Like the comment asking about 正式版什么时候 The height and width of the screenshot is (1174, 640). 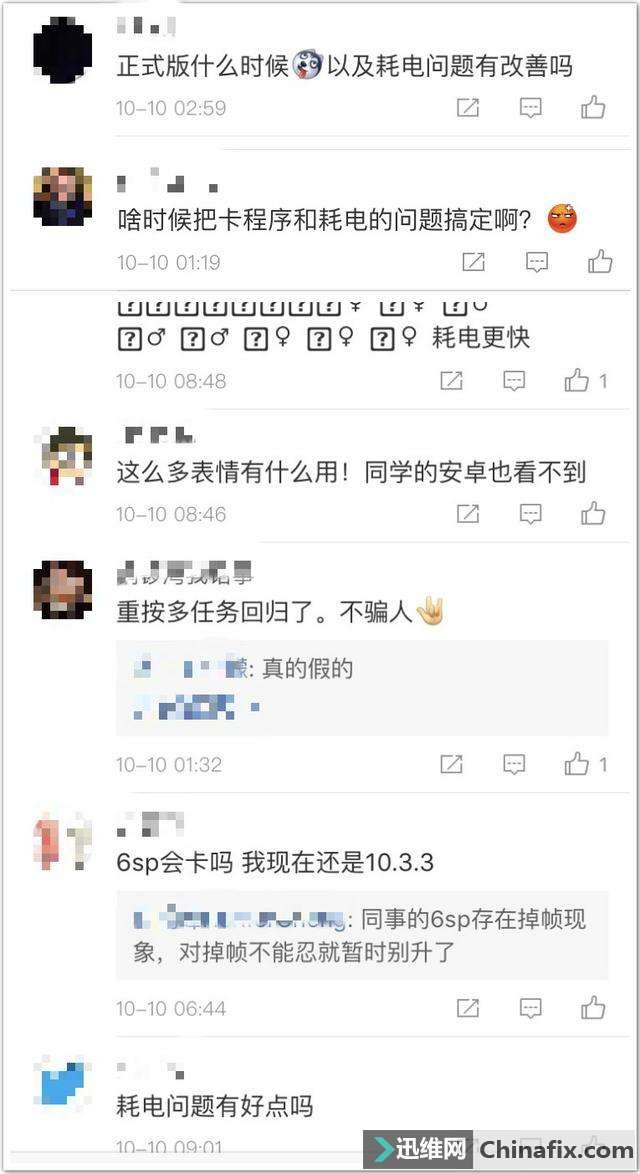click(593, 108)
